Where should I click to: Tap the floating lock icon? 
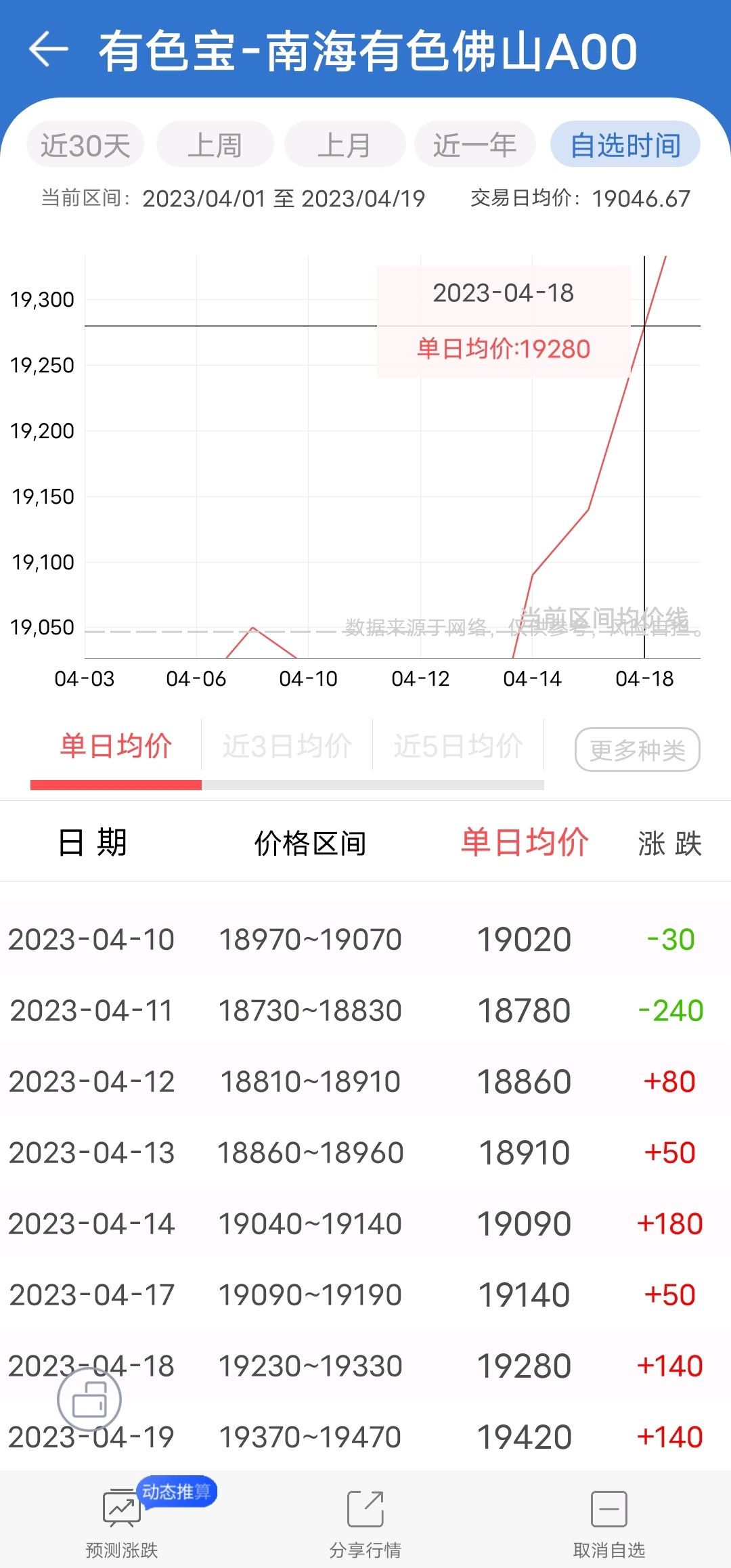tap(89, 1399)
